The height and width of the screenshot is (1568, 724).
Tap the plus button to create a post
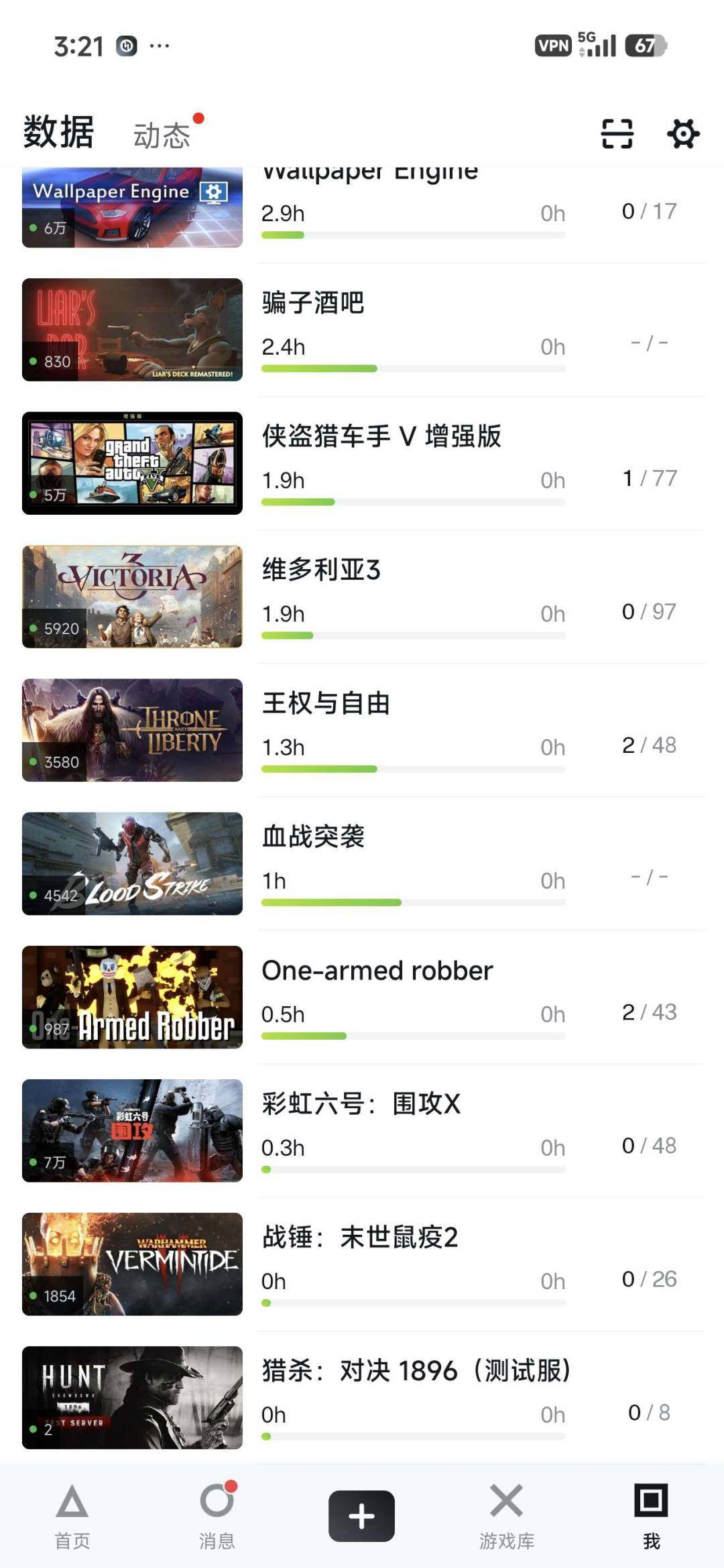pyautogui.click(x=361, y=1516)
